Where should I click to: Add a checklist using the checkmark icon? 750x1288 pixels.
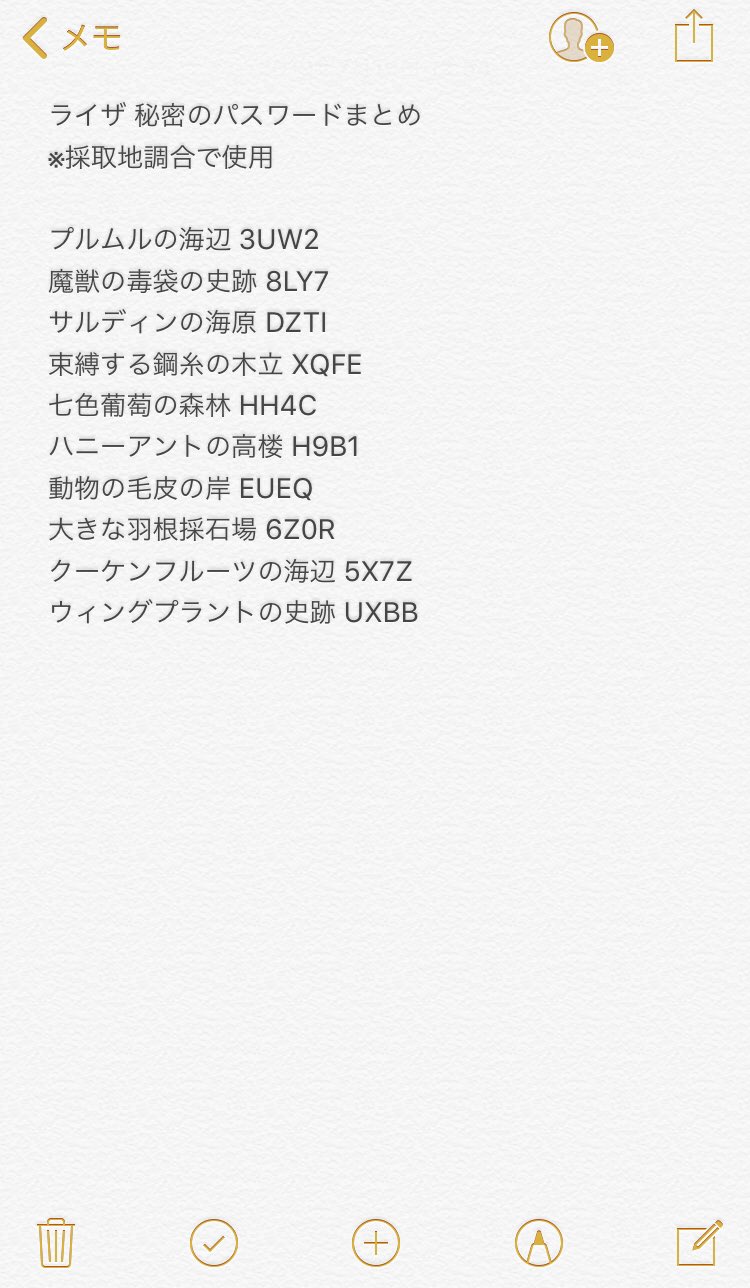214,1243
